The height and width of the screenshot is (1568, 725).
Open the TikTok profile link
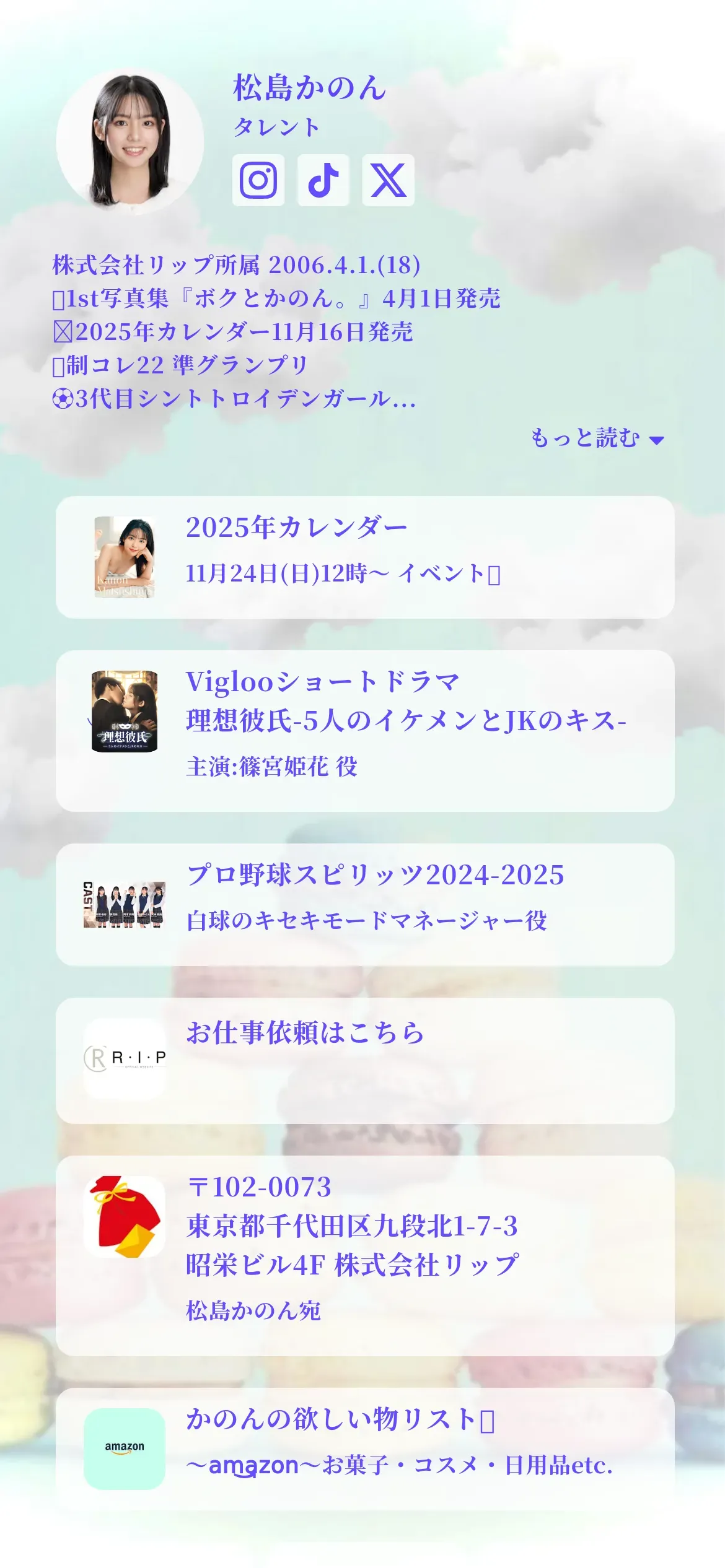click(323, 180)
